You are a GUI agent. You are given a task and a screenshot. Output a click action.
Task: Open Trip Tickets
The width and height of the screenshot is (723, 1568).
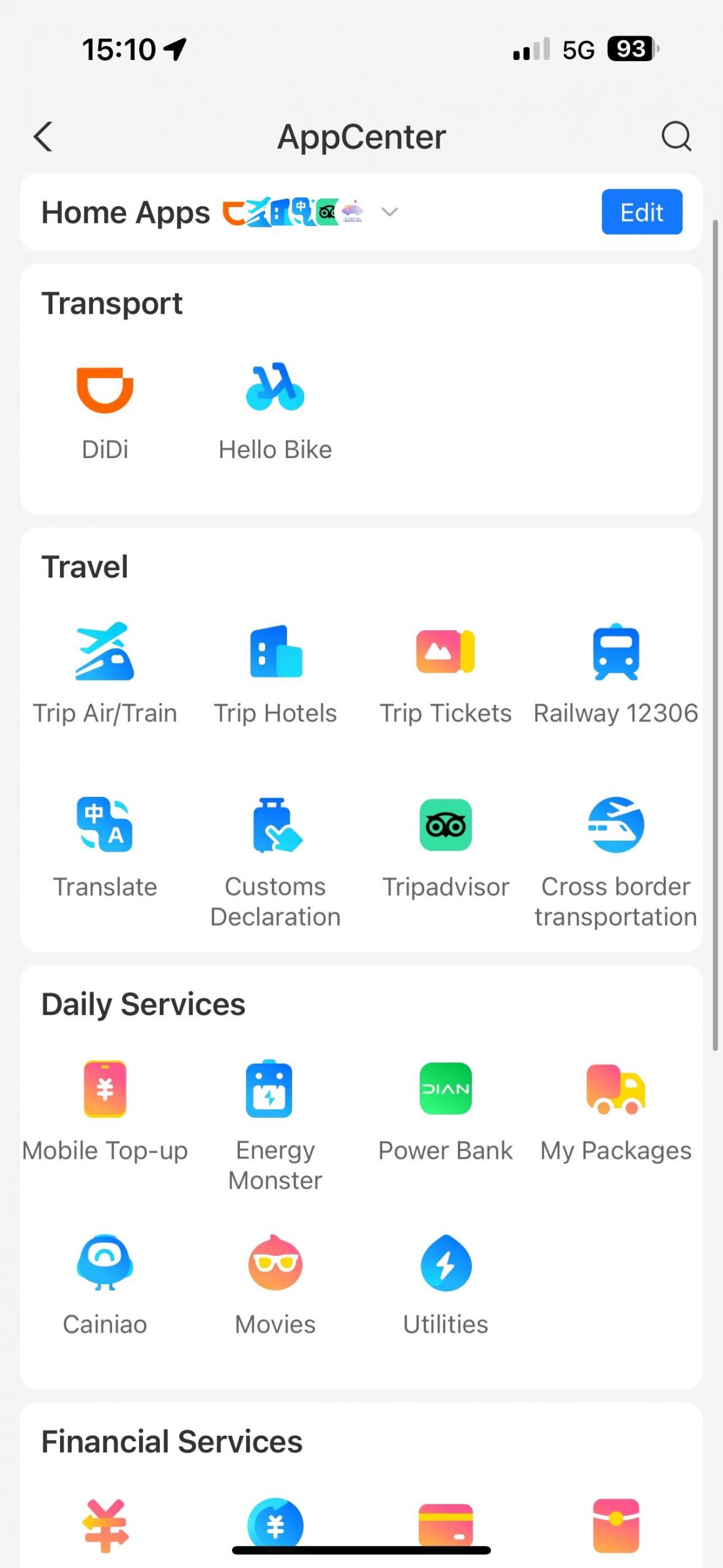(x=445, y=652)
